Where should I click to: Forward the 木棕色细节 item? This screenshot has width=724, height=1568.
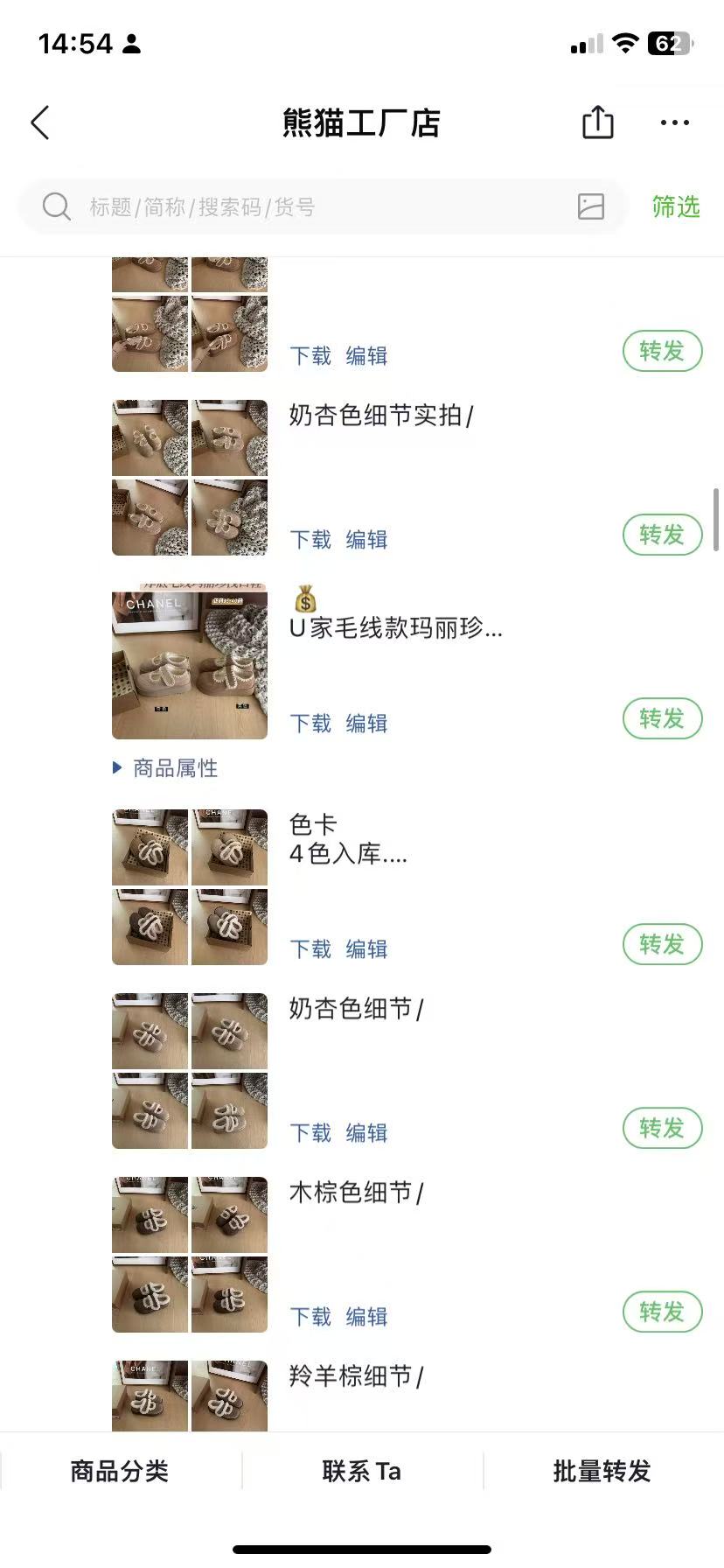(662, 1312)
